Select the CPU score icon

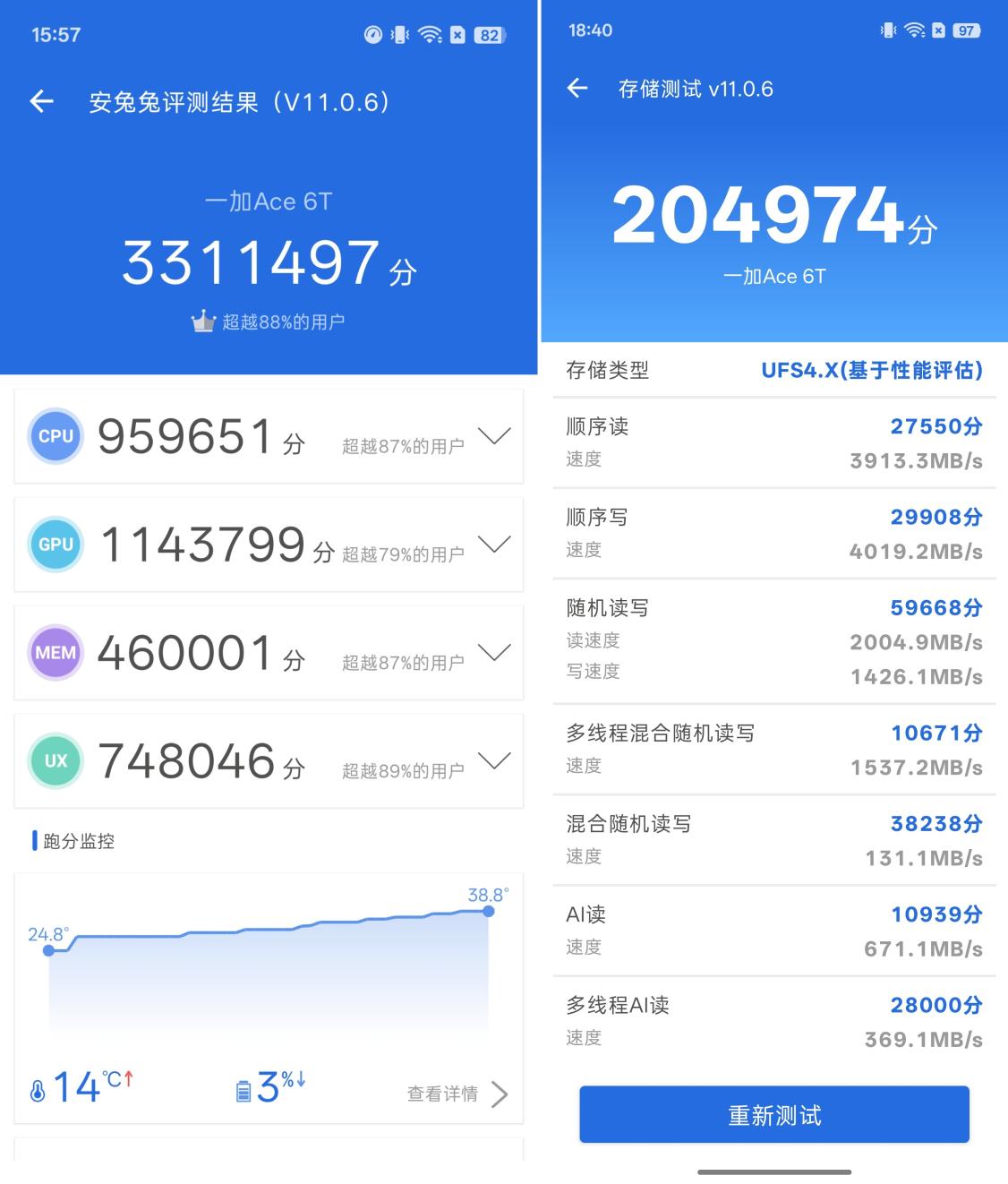click(56, 436)
